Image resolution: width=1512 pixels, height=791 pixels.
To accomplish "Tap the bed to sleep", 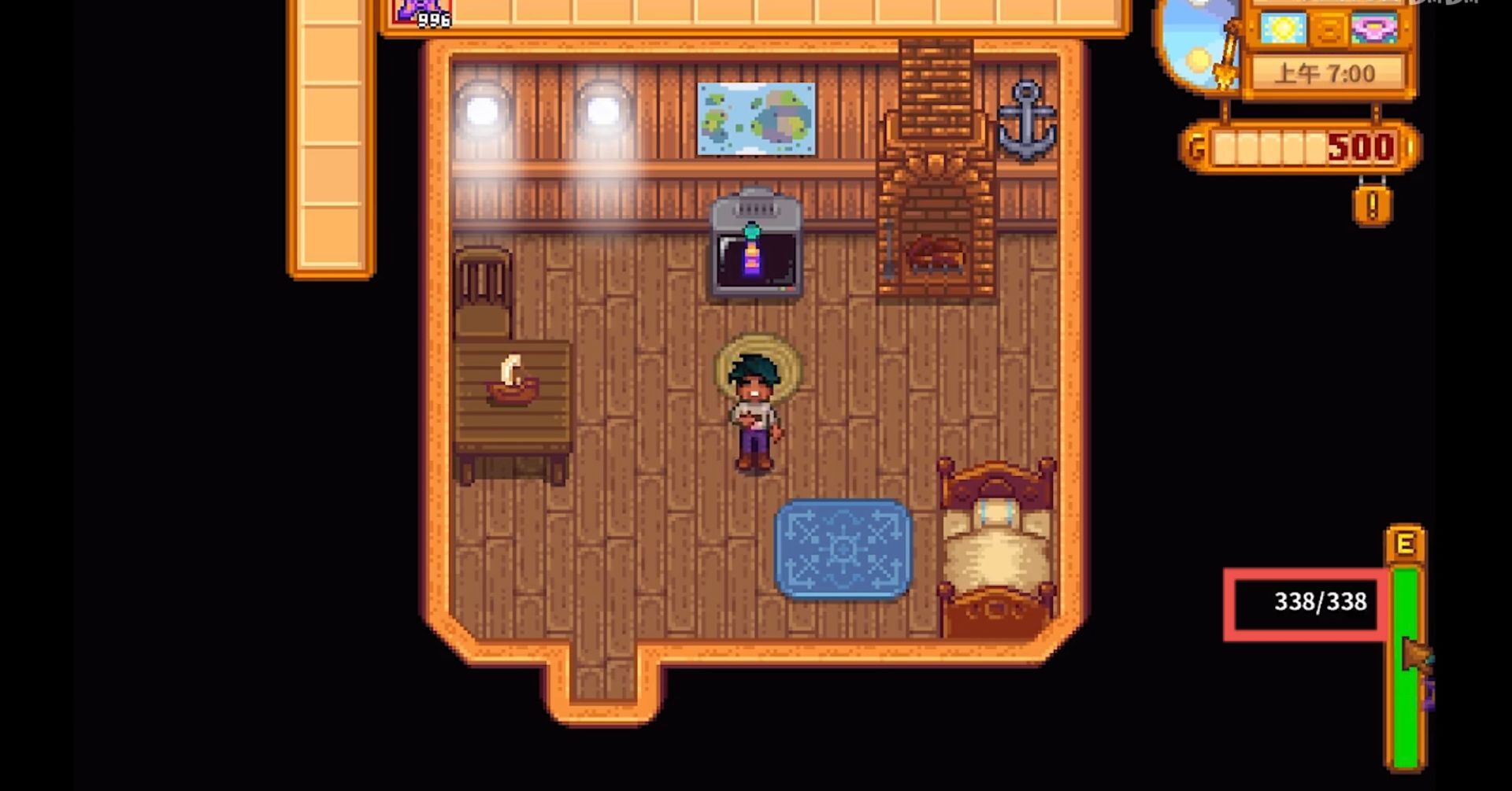I will [996, 551].
